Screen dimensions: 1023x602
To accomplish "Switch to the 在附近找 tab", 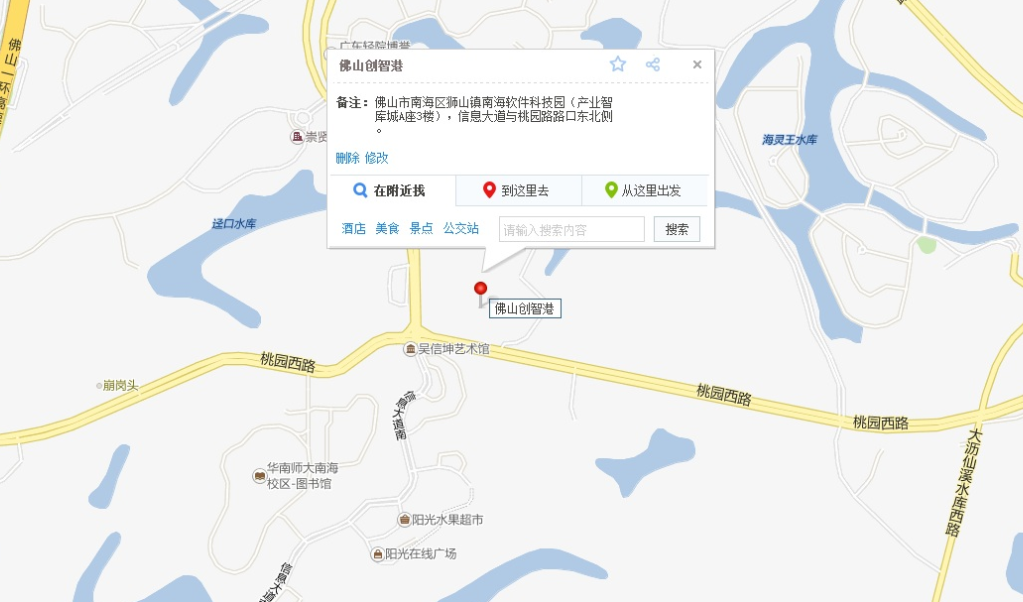I will pos(391,190).
